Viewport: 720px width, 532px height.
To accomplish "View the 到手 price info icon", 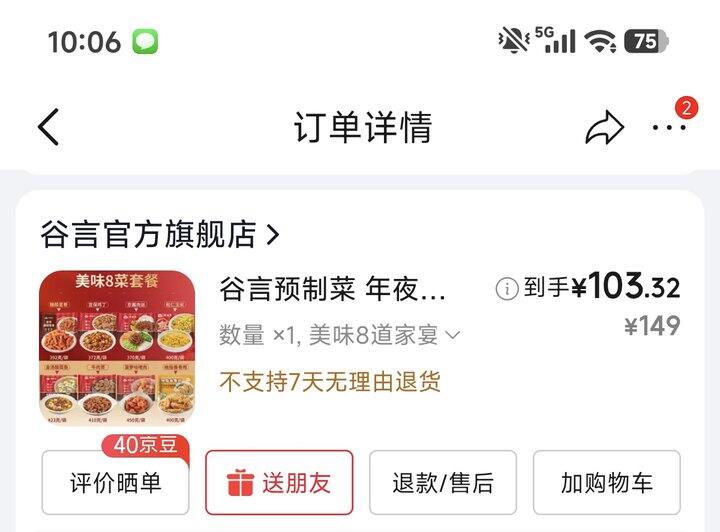I will (507, 289).
